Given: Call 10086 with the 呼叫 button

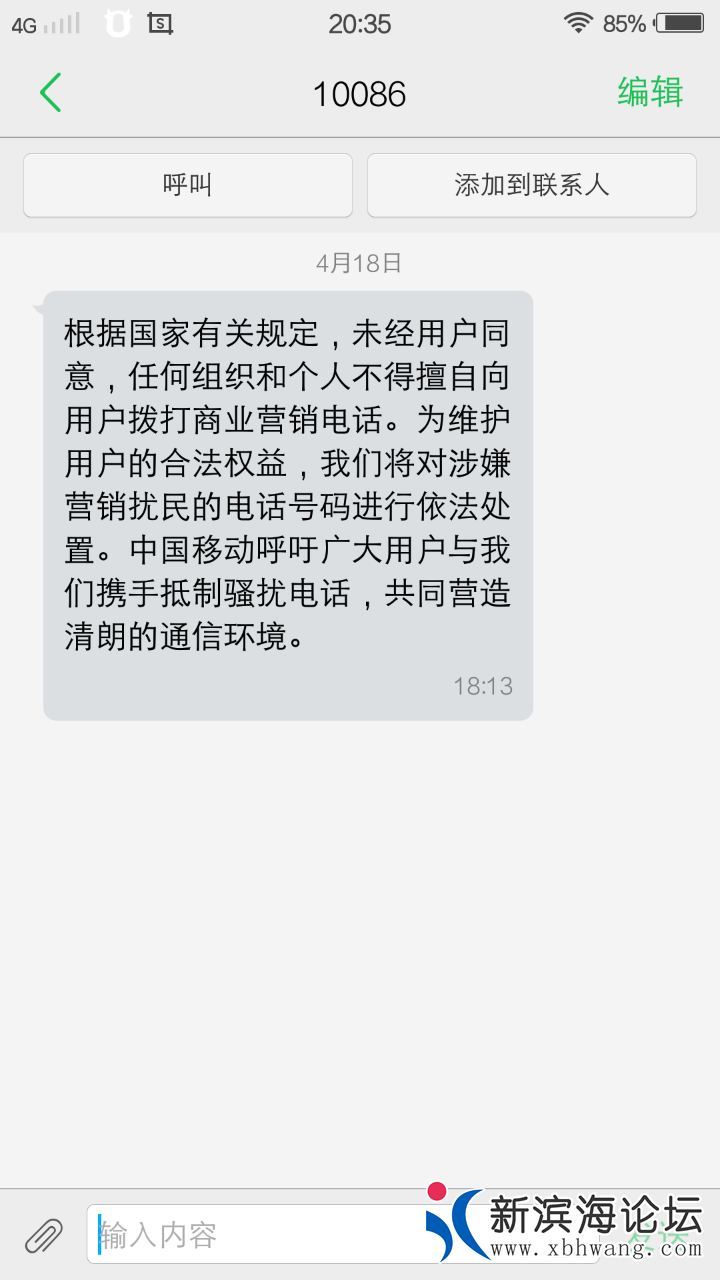Looking at the screenshot, I should [188, 185].
